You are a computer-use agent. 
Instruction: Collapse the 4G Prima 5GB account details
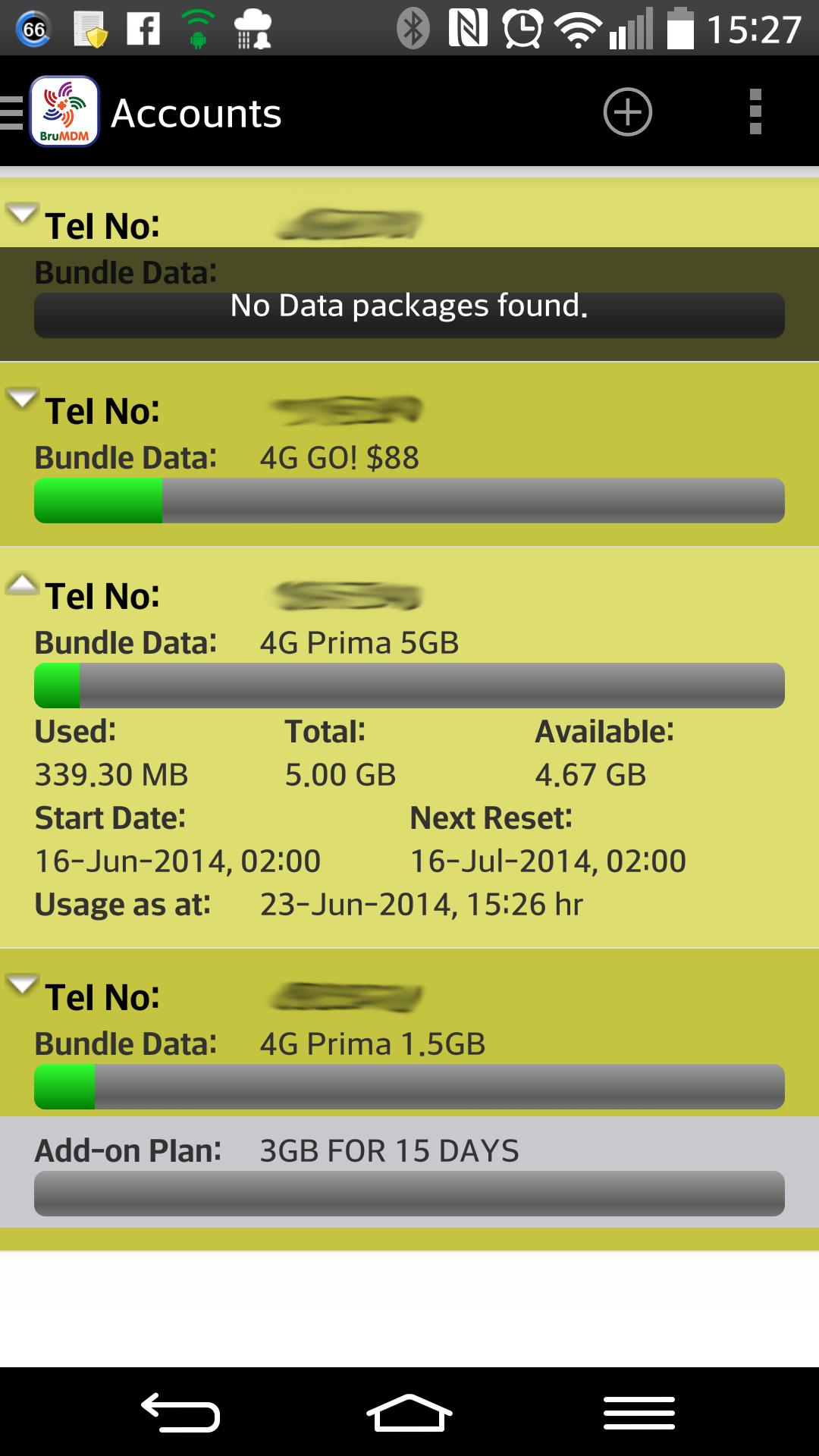coord(23,584)
